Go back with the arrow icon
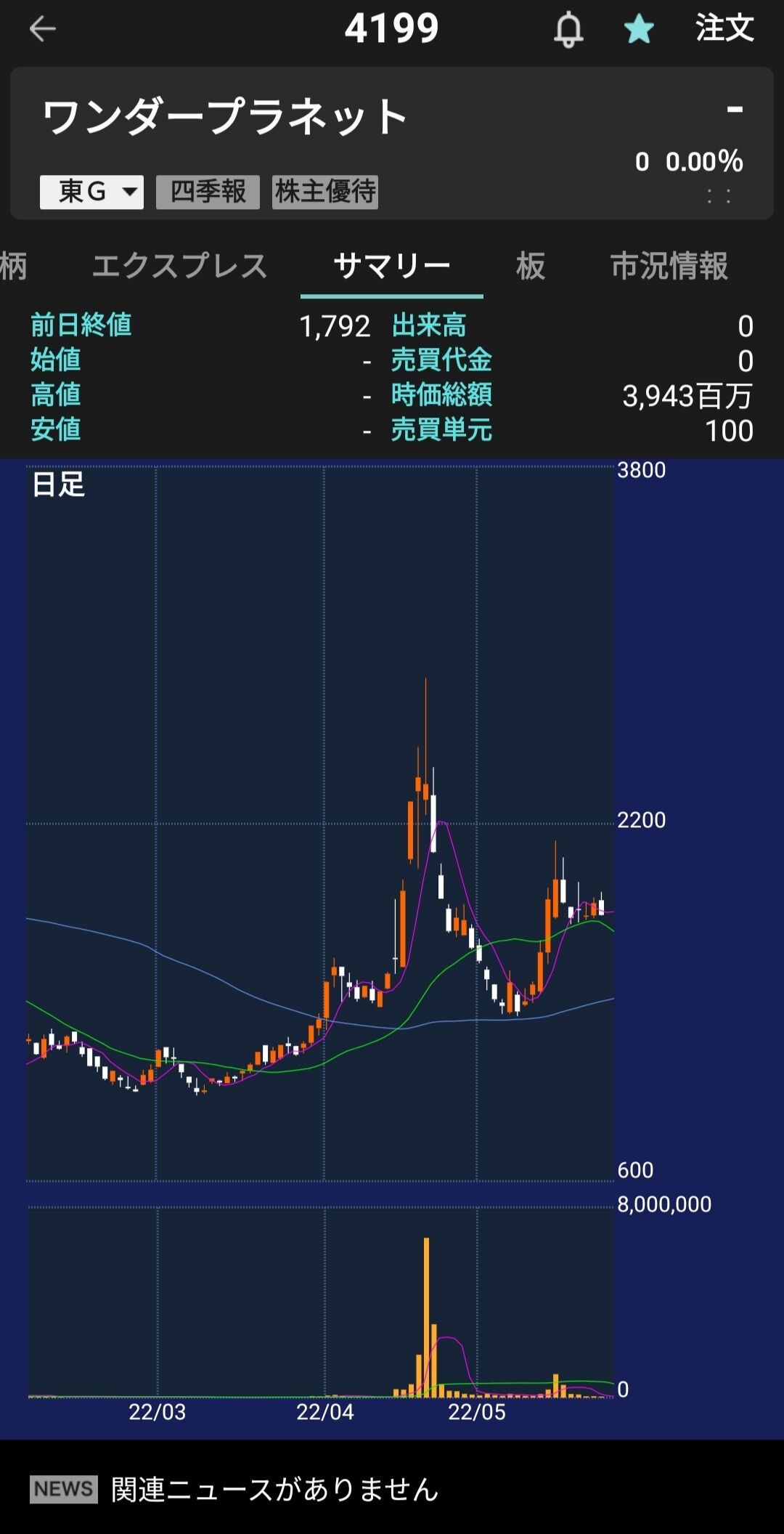This screenshot has height=1534, width=784. [42, 29]
